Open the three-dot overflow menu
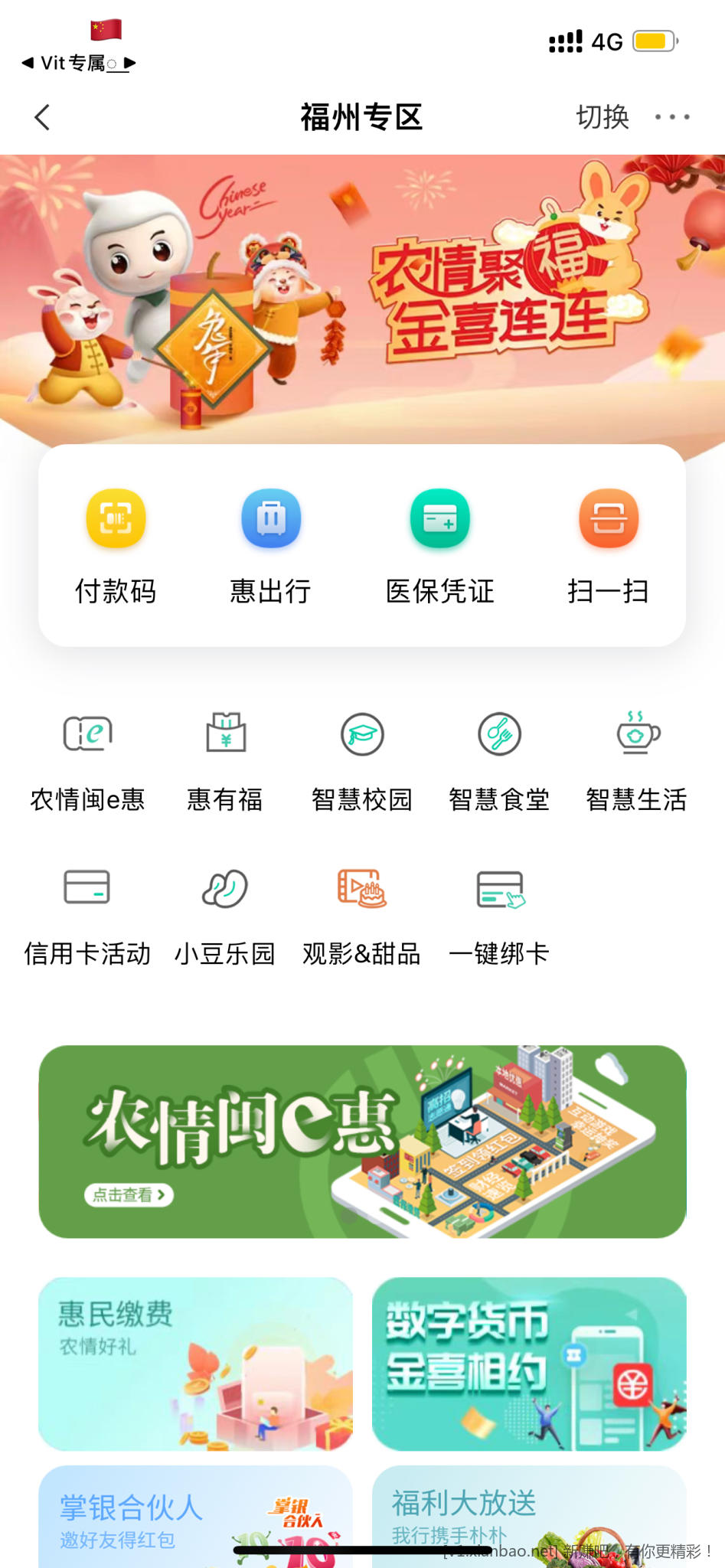This screenshot has width=725, height=1568. (x=671, y=117)
